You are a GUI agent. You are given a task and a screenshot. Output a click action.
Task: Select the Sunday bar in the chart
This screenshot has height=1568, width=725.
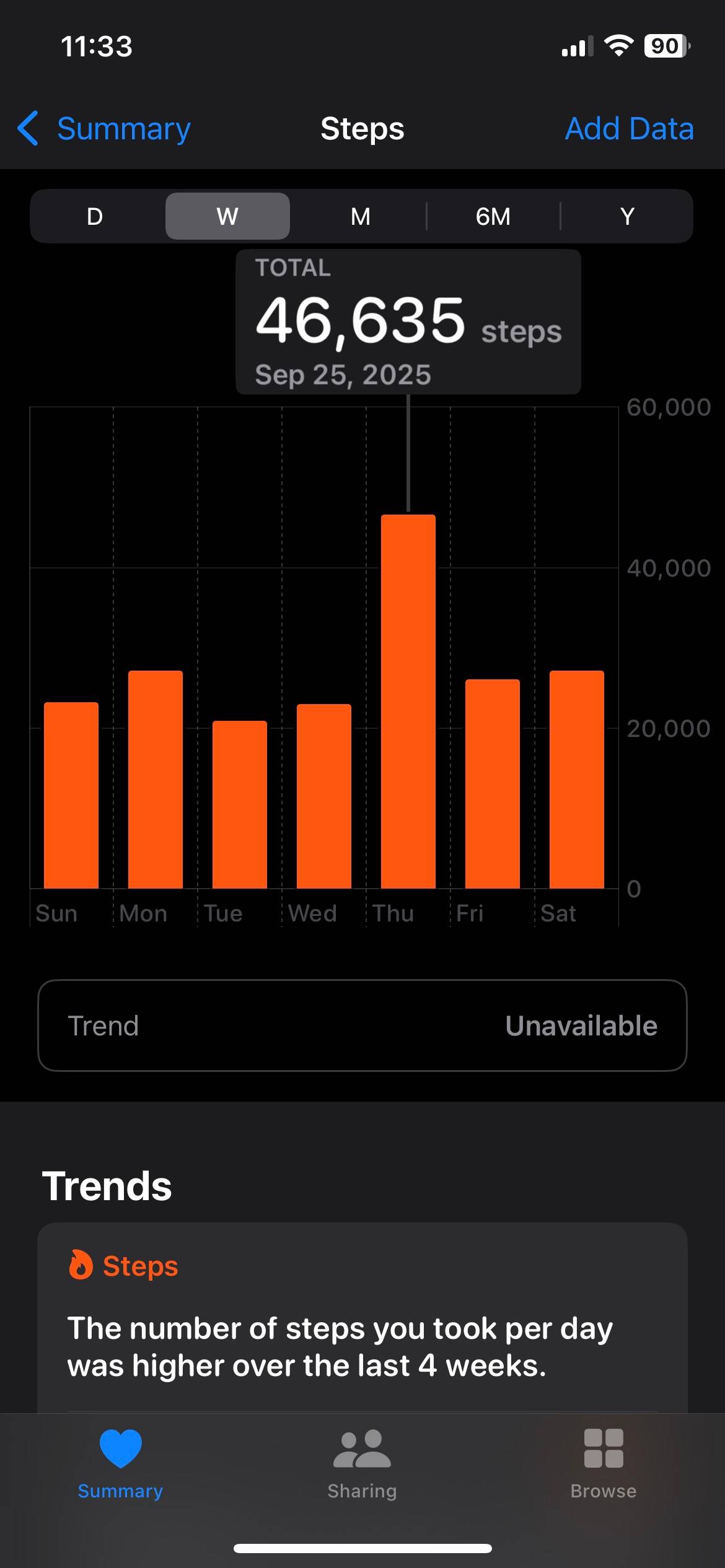[71, 795]
